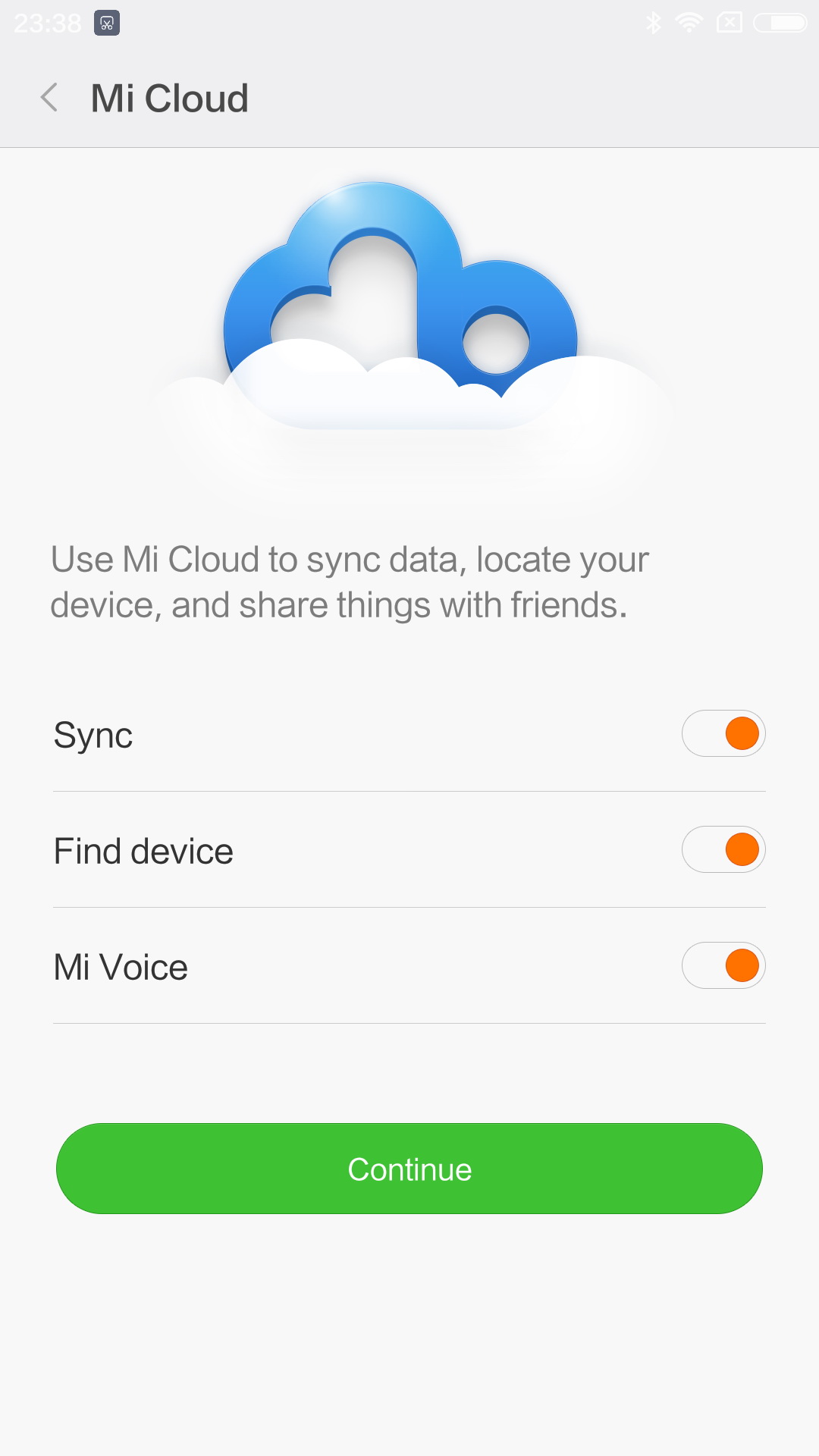Image resolution: width=819 pixels, height=1456 pixels.
Task: Toggle off Mi Voice
Action: (723, 965)
